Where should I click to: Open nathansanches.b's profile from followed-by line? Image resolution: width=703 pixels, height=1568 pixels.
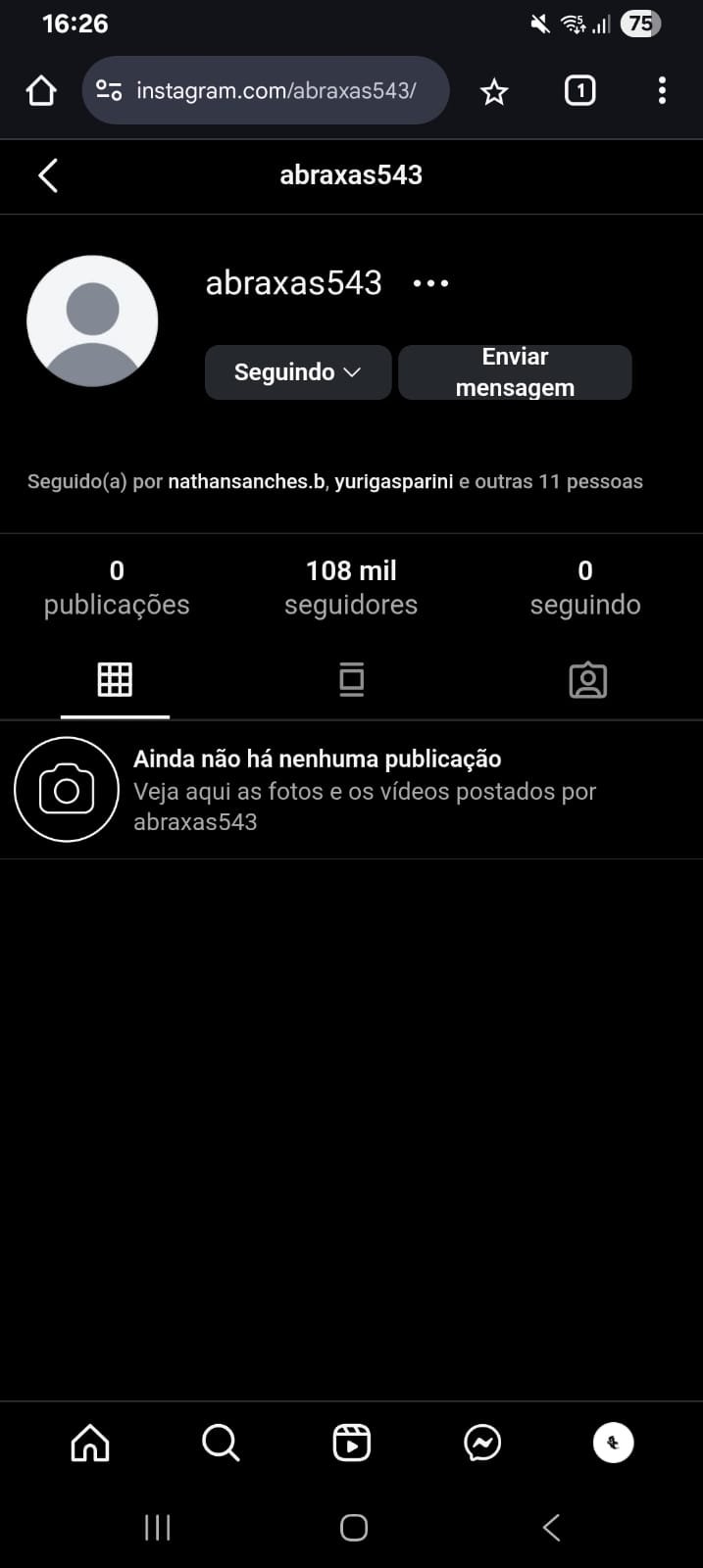pyautogui.click(x=247, y=481)
